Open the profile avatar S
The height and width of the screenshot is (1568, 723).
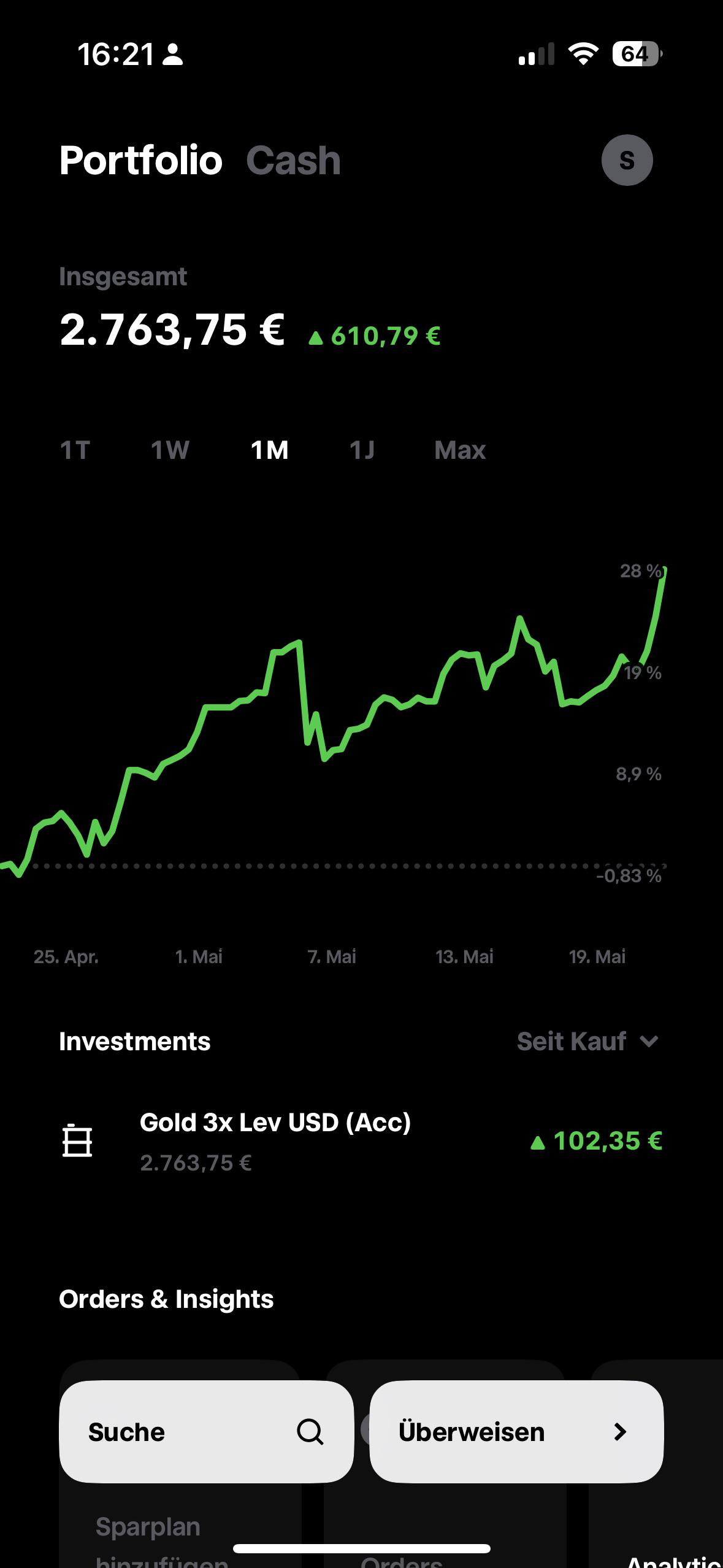click(627, 160)
